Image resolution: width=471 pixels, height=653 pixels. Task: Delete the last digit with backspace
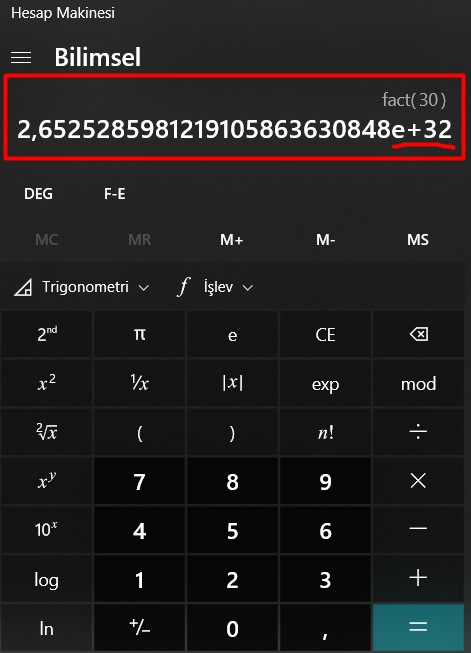pyautogui.click(x=418, y=334)
